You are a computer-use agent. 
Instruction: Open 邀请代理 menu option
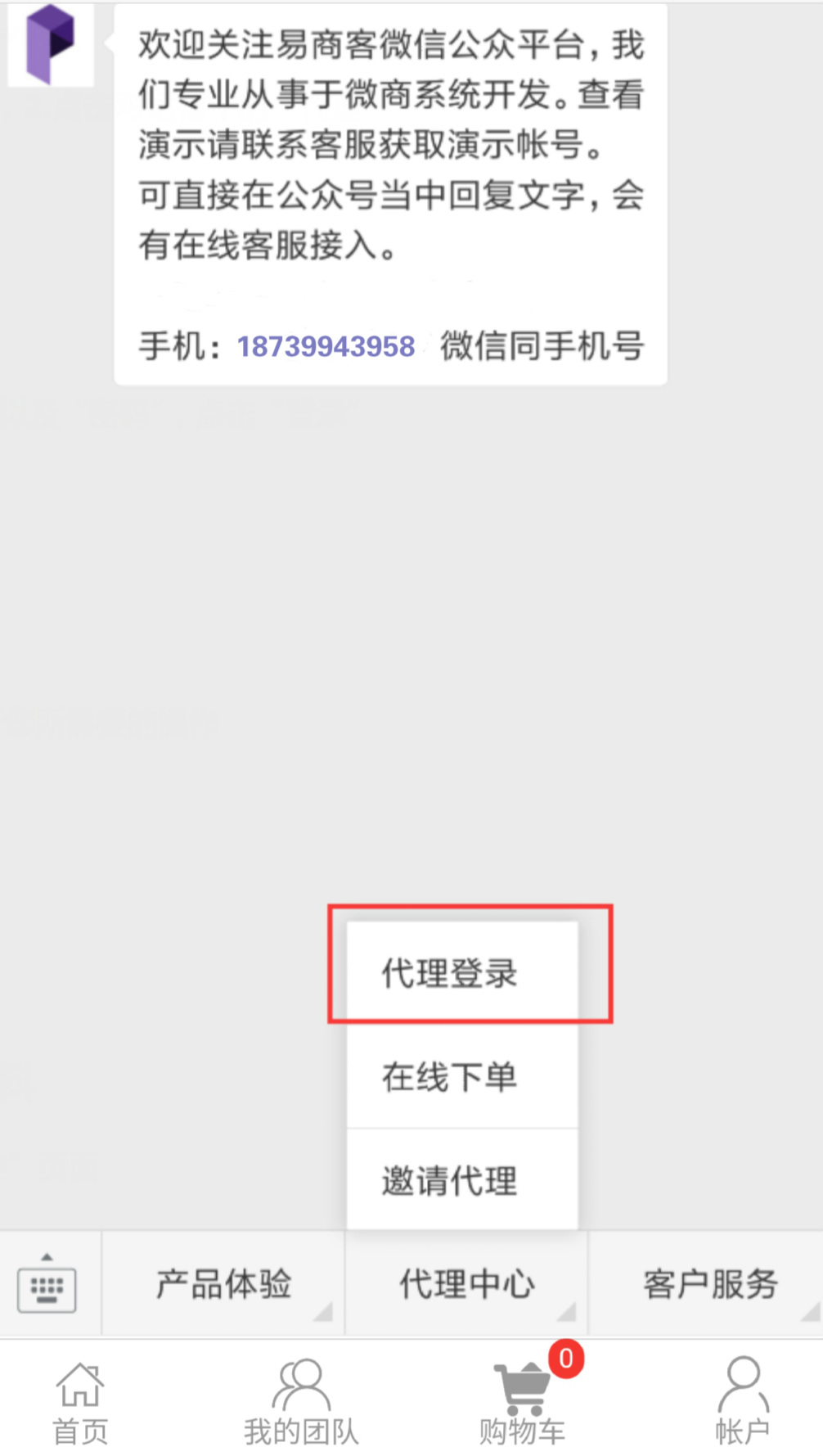[462, 1180]
